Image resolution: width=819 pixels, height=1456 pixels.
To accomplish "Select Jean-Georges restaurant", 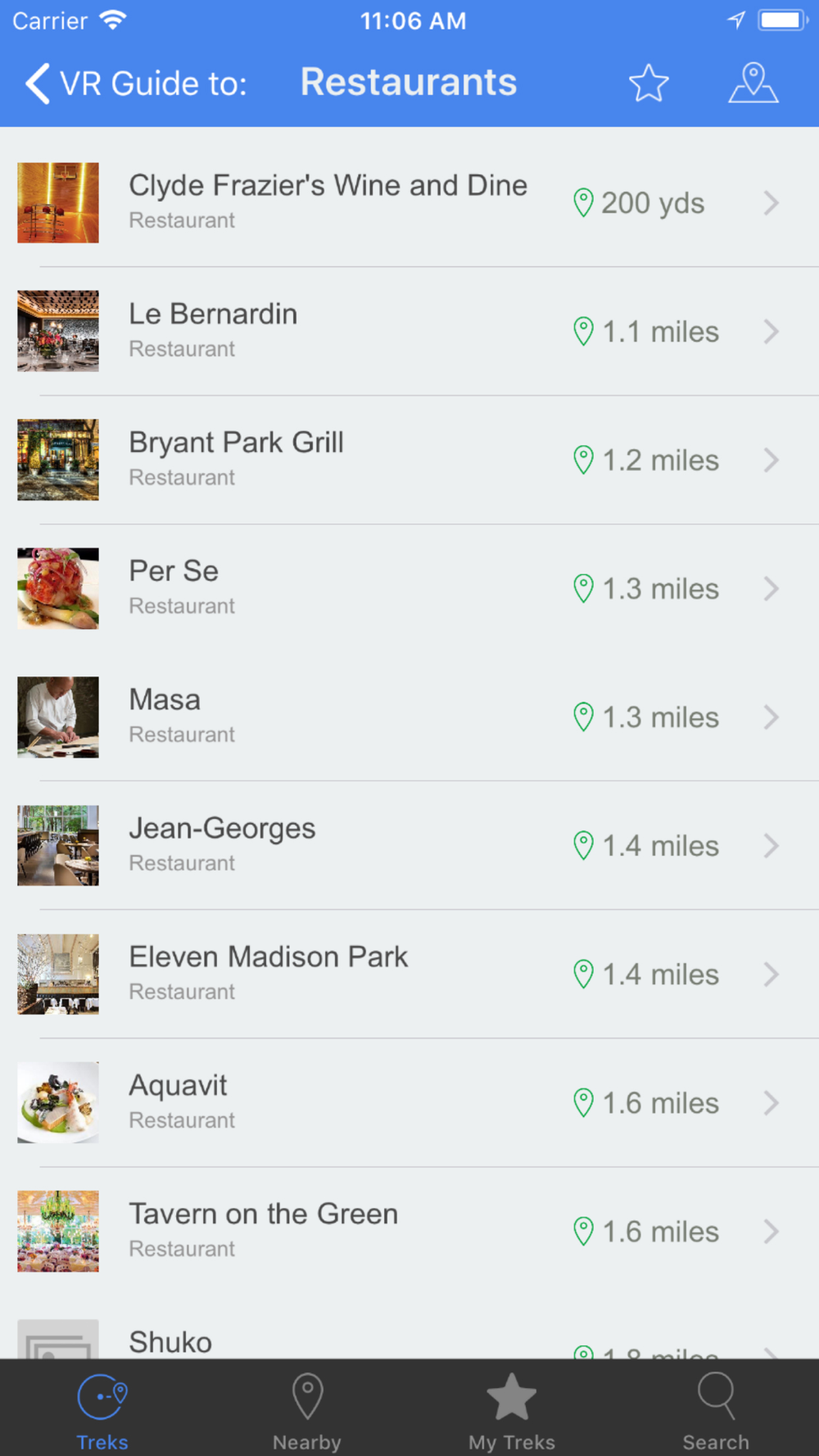I will point(409,846).
